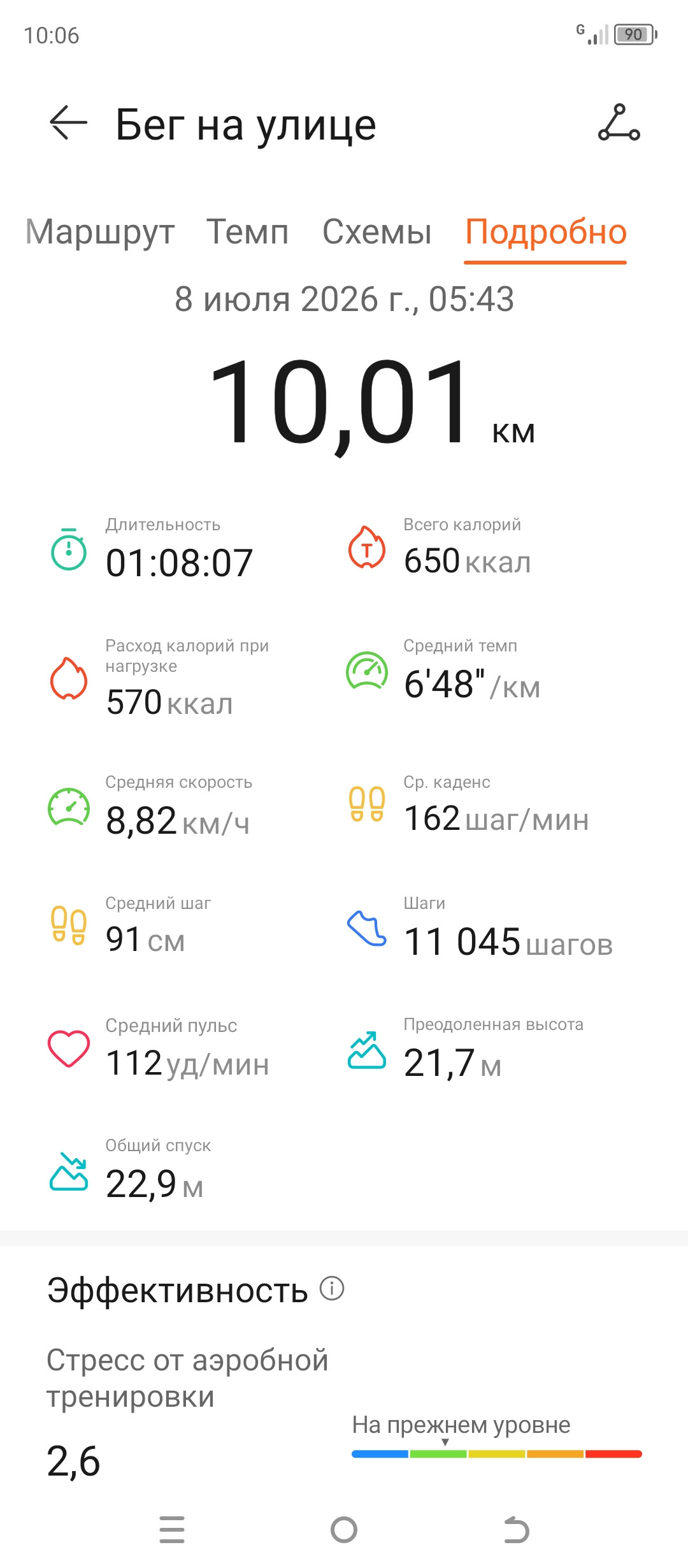The image size is (688, 1568).
Task: Select the Подробно tab
Action: point(546,232)
